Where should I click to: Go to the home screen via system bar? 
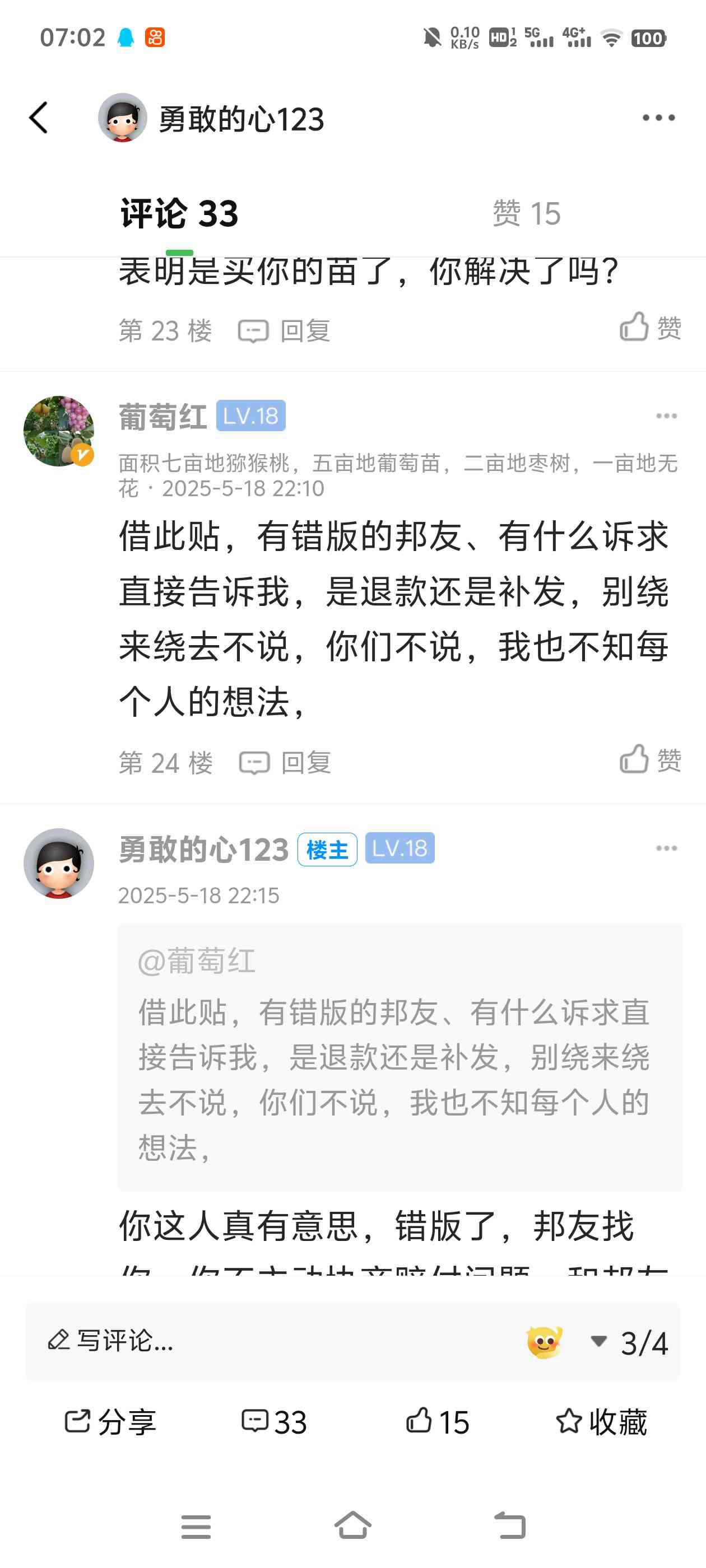coord(352,1525)
